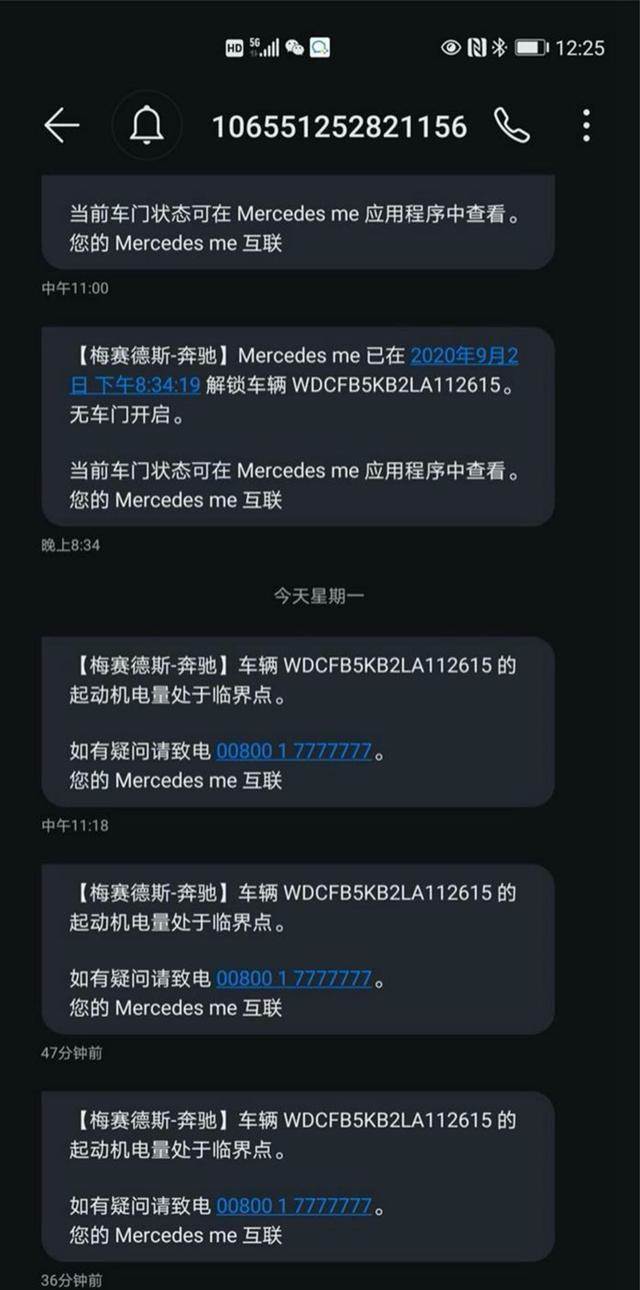Call the number 106551252821156
Screen dimensions: 640x1290
pyautogui.click(x=512, y=126)
